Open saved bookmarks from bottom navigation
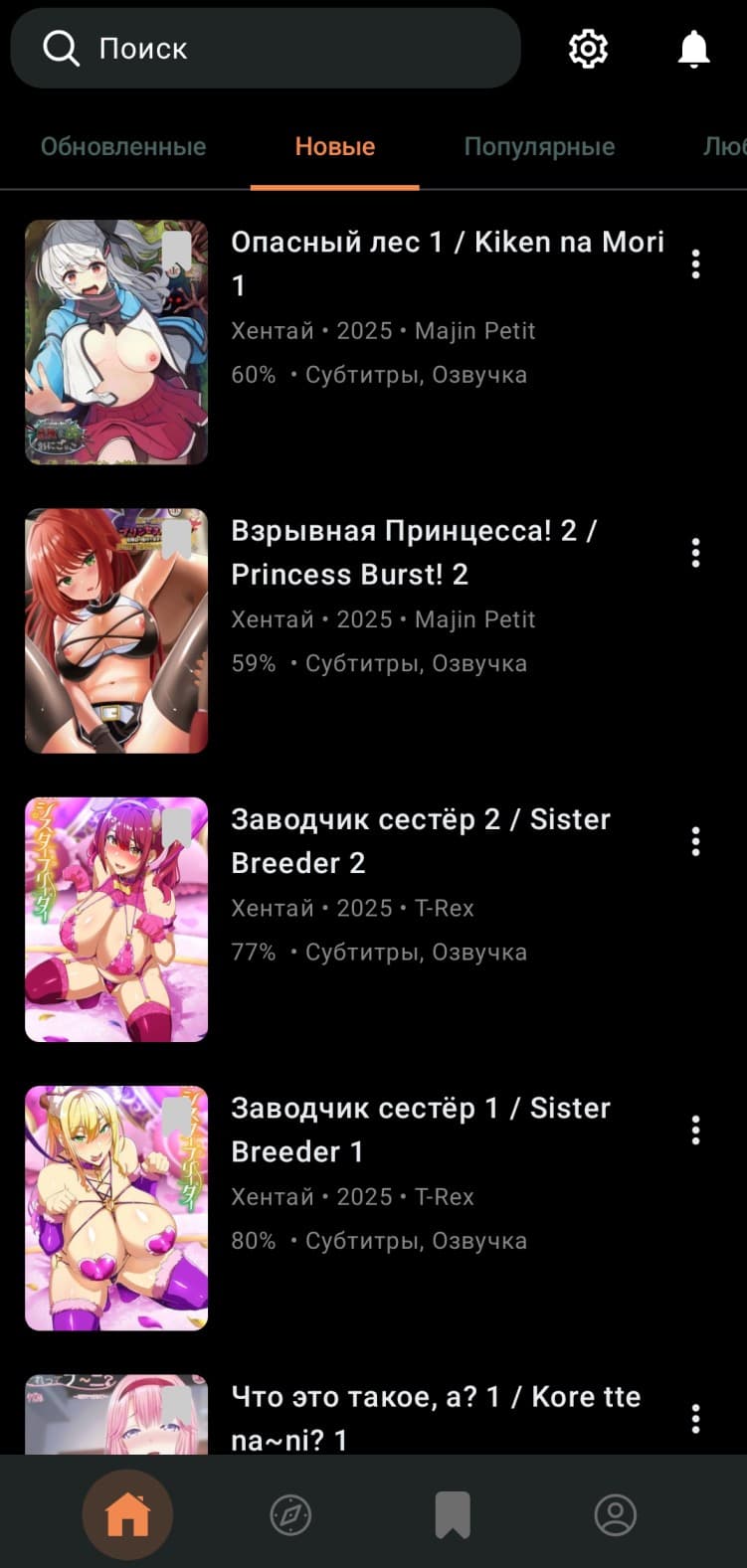747x1568 pixels. (x=454, y=1513)
